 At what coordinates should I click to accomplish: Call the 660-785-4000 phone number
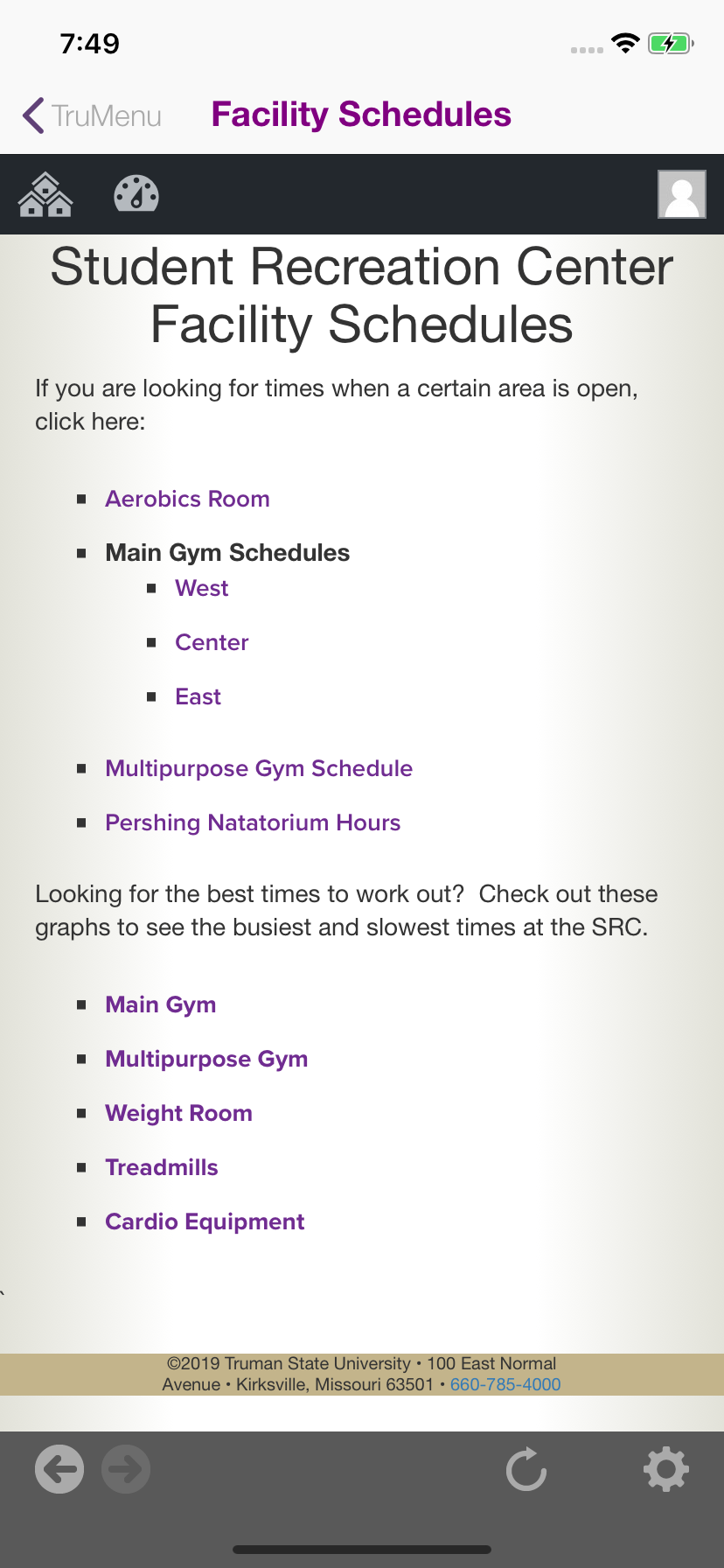tap(505, 1384)
